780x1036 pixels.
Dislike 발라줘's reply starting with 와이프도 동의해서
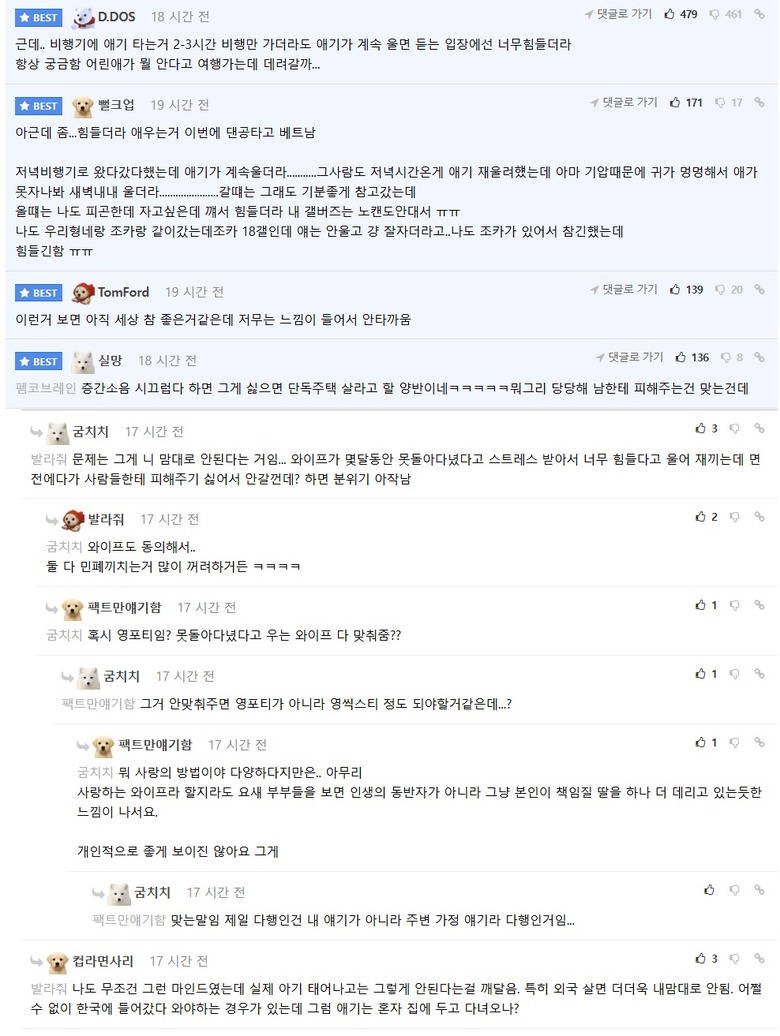click(x=734, y=517)
